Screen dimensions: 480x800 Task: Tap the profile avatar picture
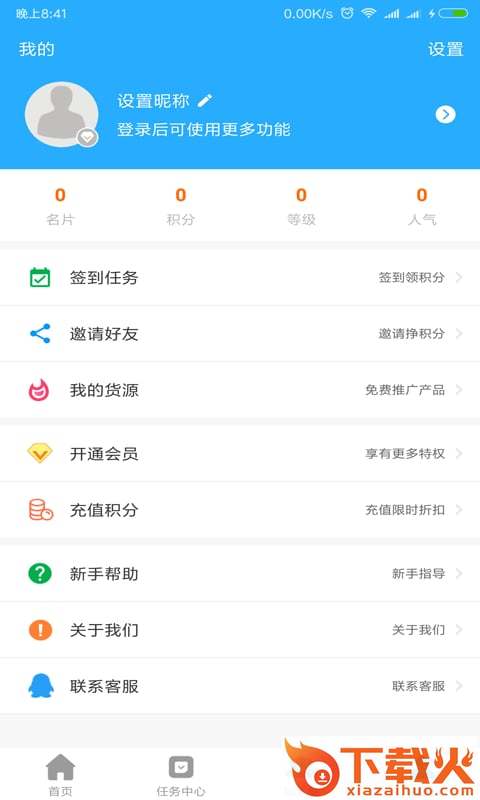[62, 114]
